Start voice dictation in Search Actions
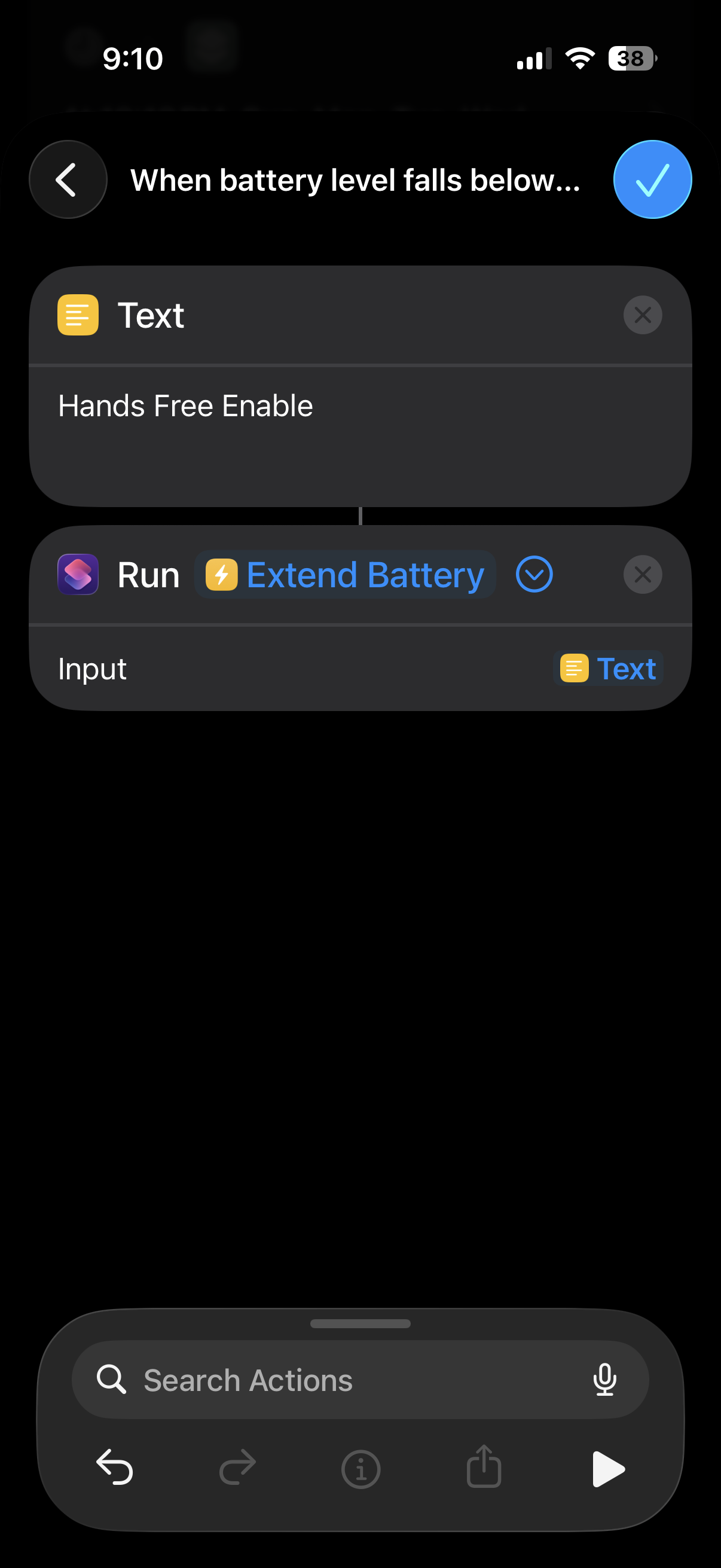This screenshot has height=1568, width=721. coord(604,1380)
